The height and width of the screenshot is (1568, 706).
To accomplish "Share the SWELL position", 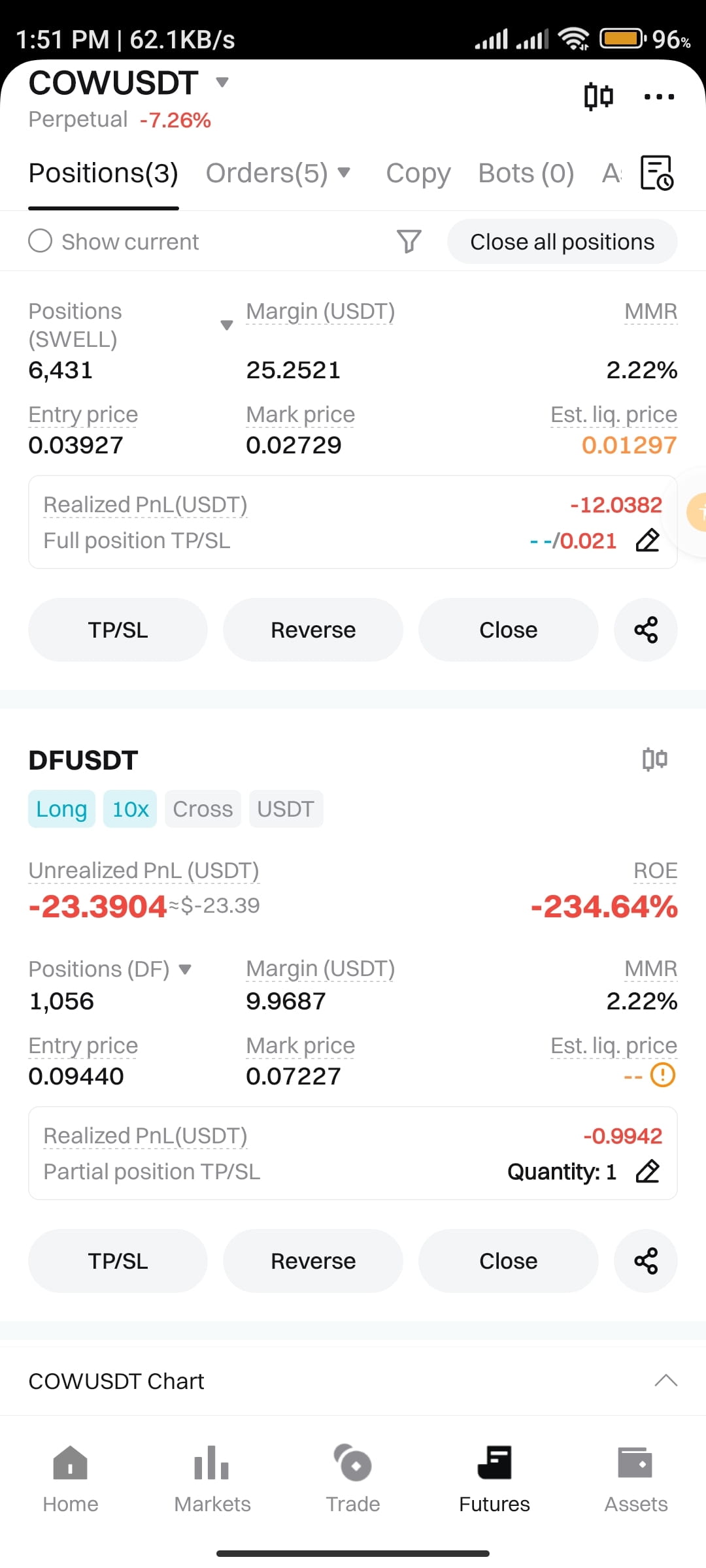I will pyautogui.click(x=646, y=630).
